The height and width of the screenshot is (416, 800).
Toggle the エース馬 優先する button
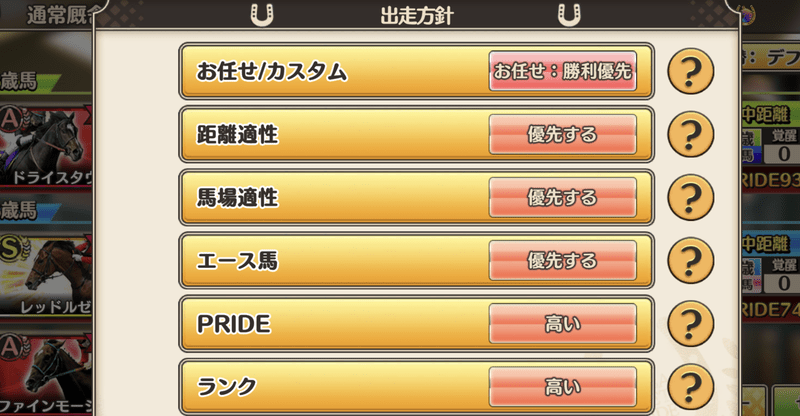point(562,261)
